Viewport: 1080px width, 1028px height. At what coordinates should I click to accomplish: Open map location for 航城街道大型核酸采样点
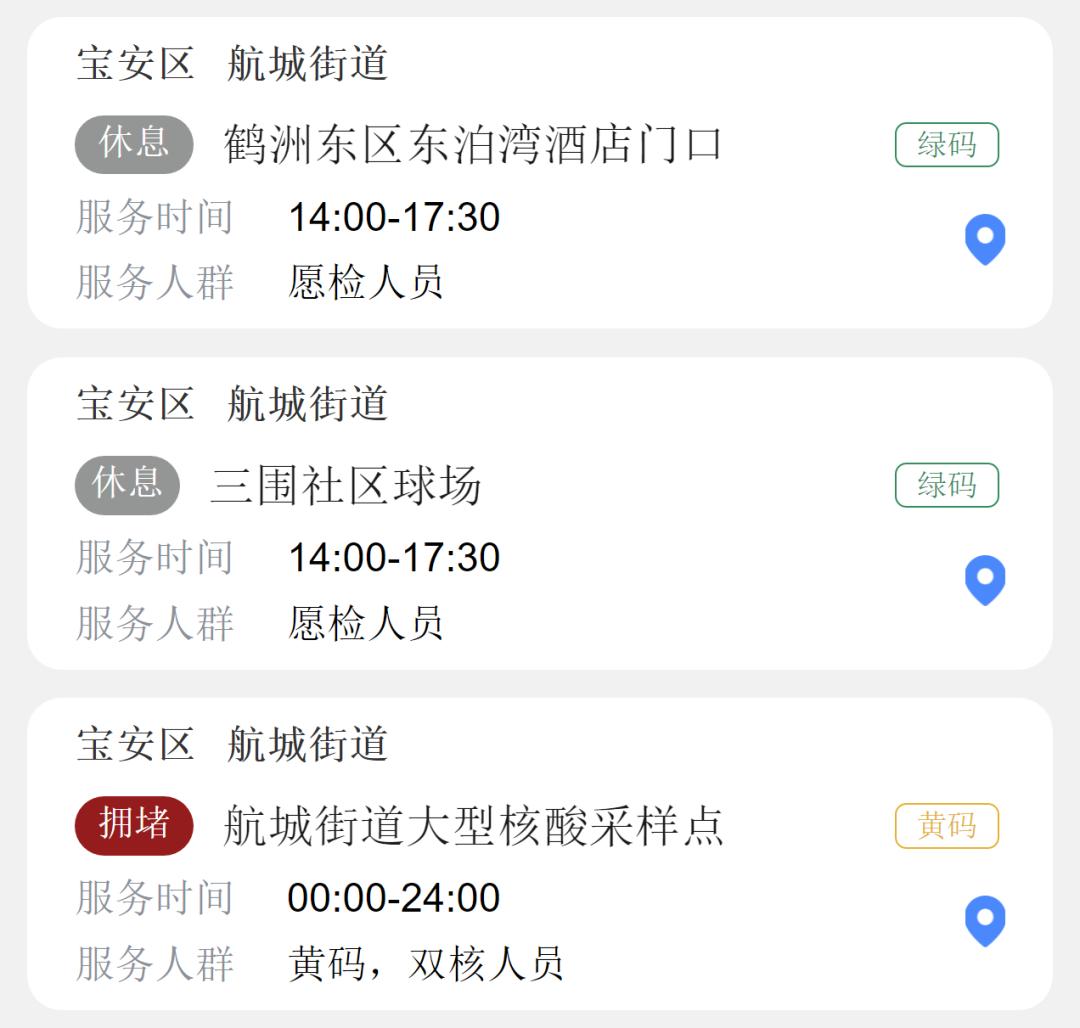984,920
